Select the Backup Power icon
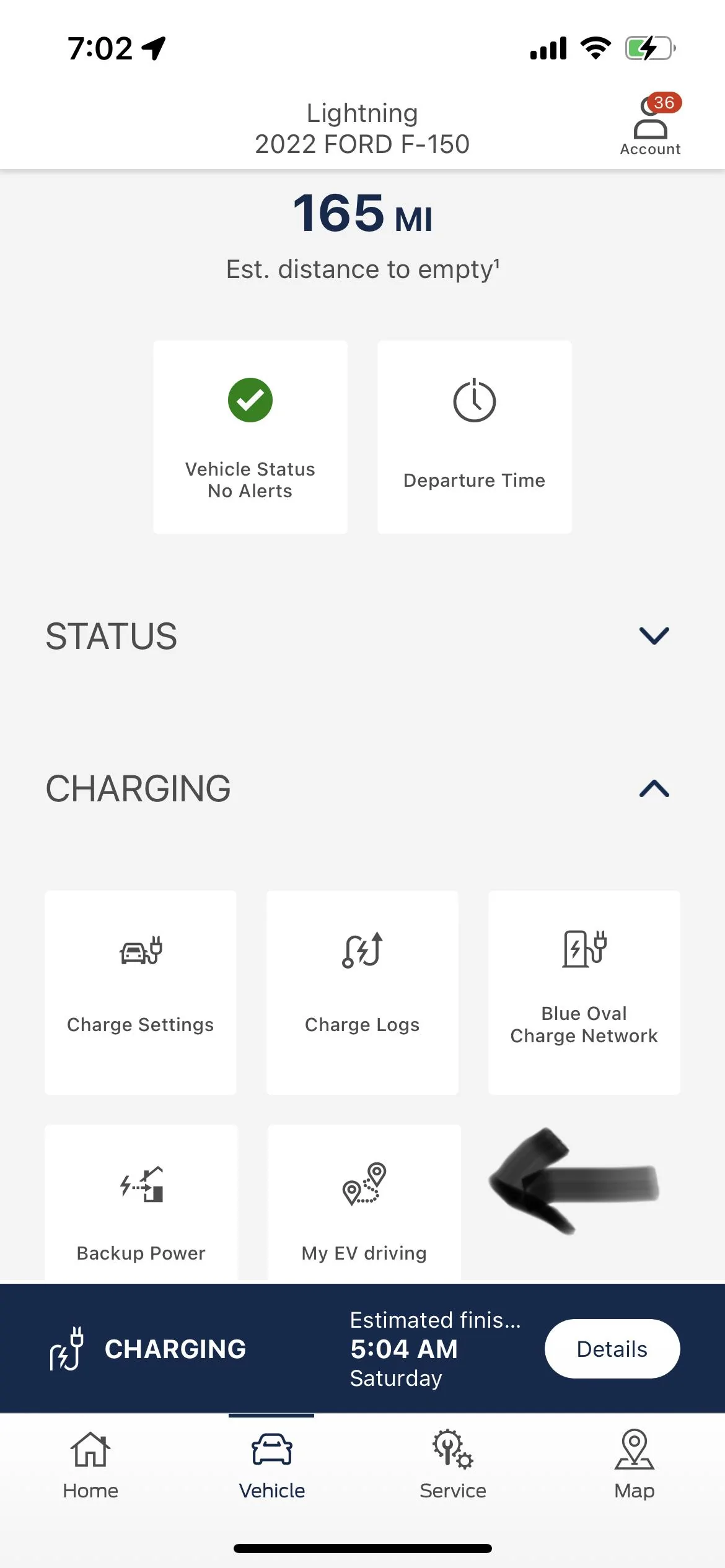This screenshot has height=1568, width=725. click(140, 1186)
